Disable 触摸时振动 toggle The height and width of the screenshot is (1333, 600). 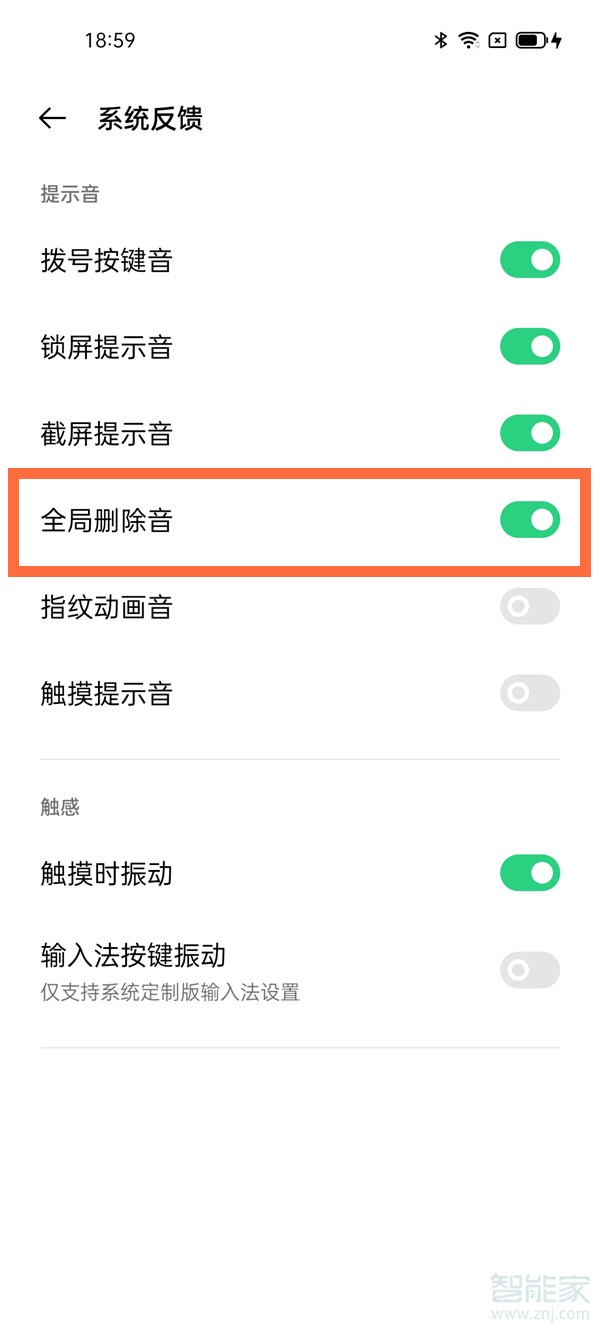(x=530, y=873)
